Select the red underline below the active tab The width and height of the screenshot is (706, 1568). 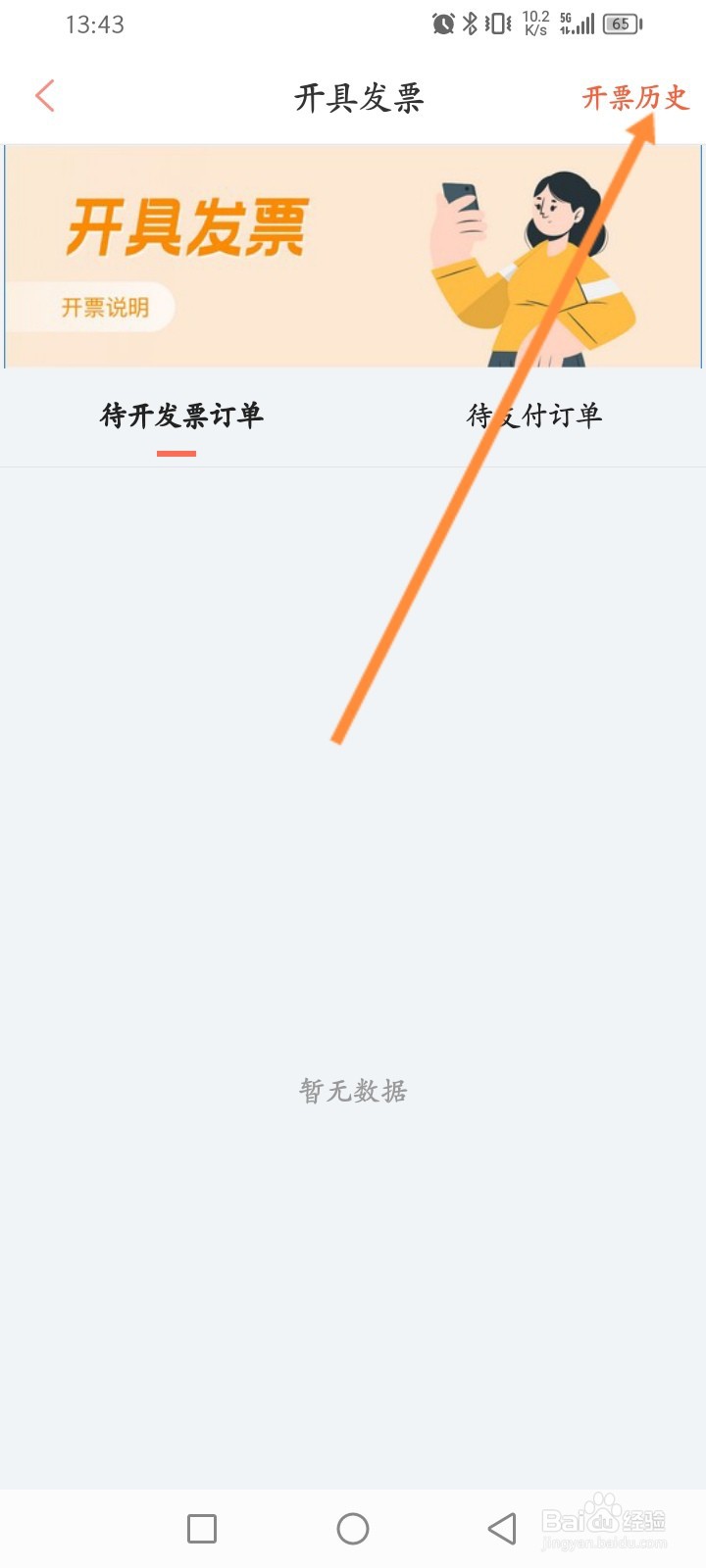coord(177,452)
